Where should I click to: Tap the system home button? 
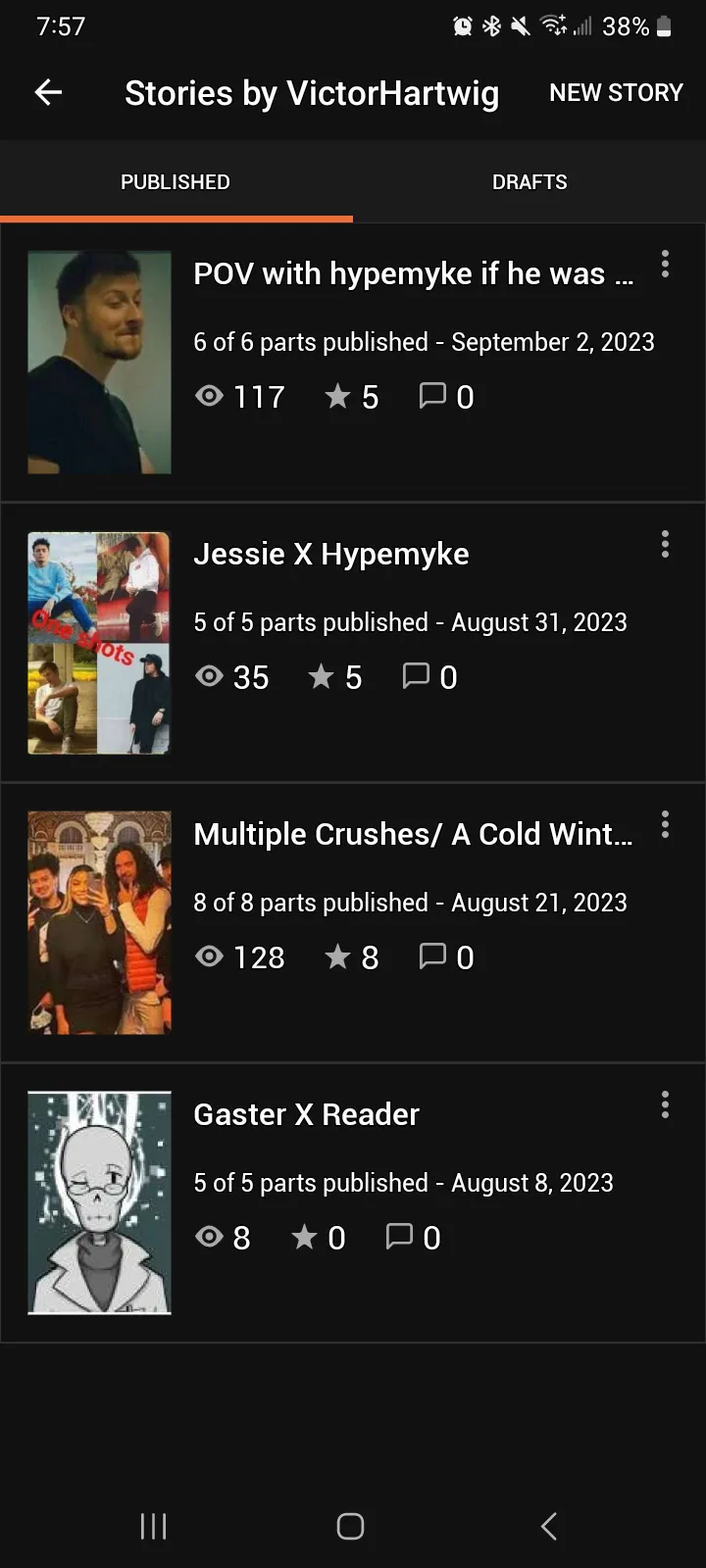pos(350,1526)
